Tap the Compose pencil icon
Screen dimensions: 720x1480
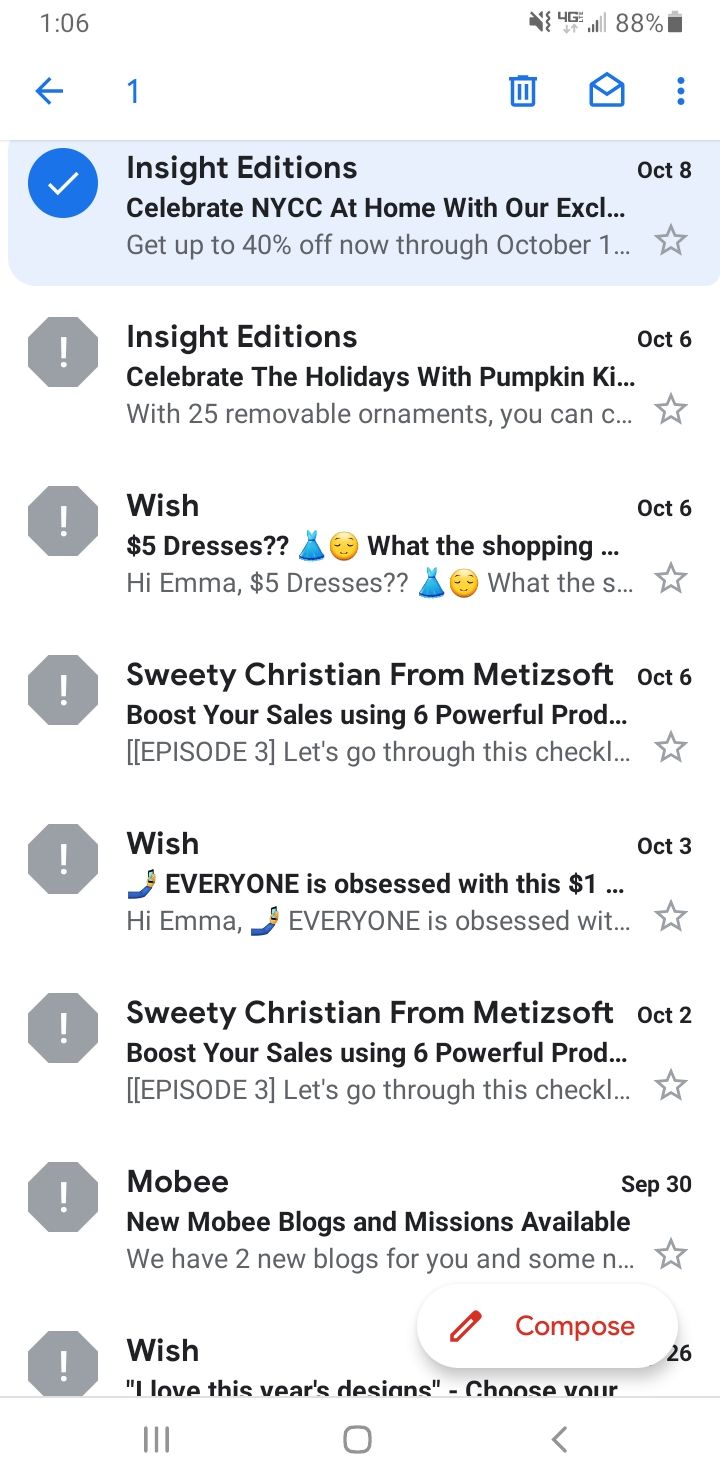pos(464,1325)
